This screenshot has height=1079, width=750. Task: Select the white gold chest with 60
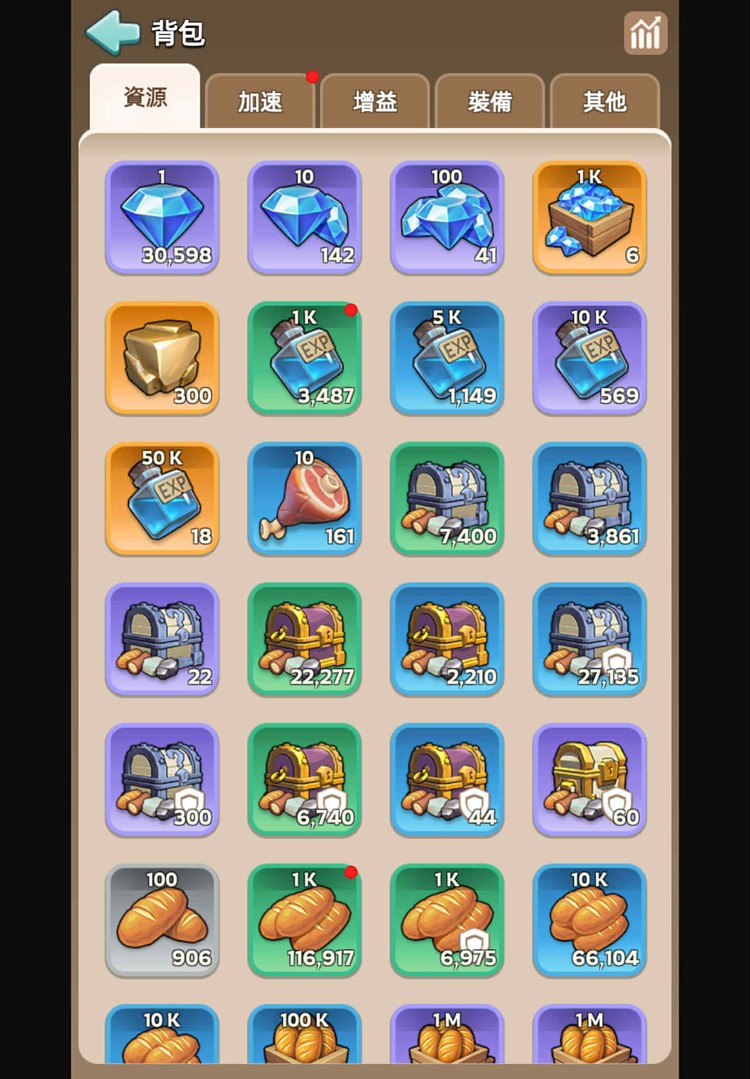589,779
